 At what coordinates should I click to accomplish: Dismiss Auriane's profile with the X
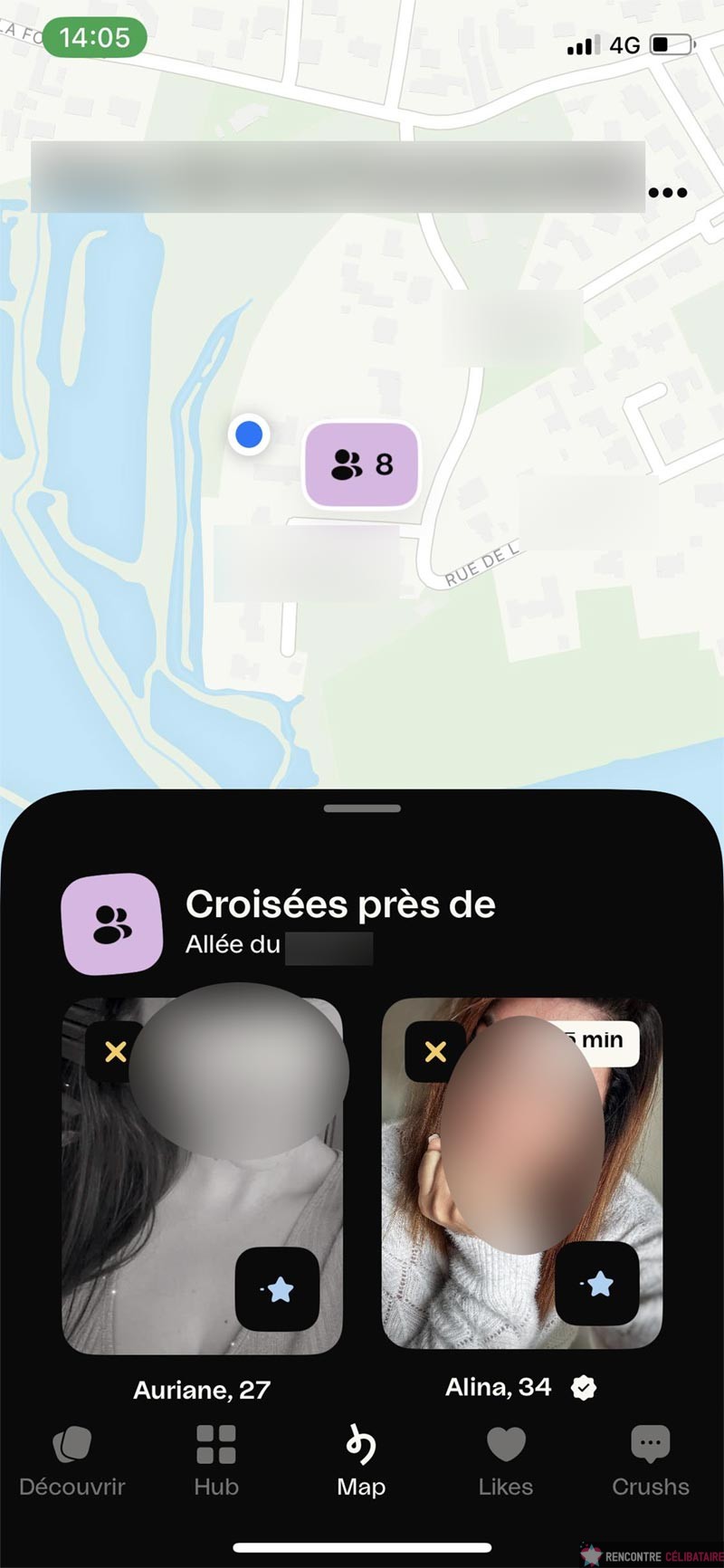(115, 1052)
